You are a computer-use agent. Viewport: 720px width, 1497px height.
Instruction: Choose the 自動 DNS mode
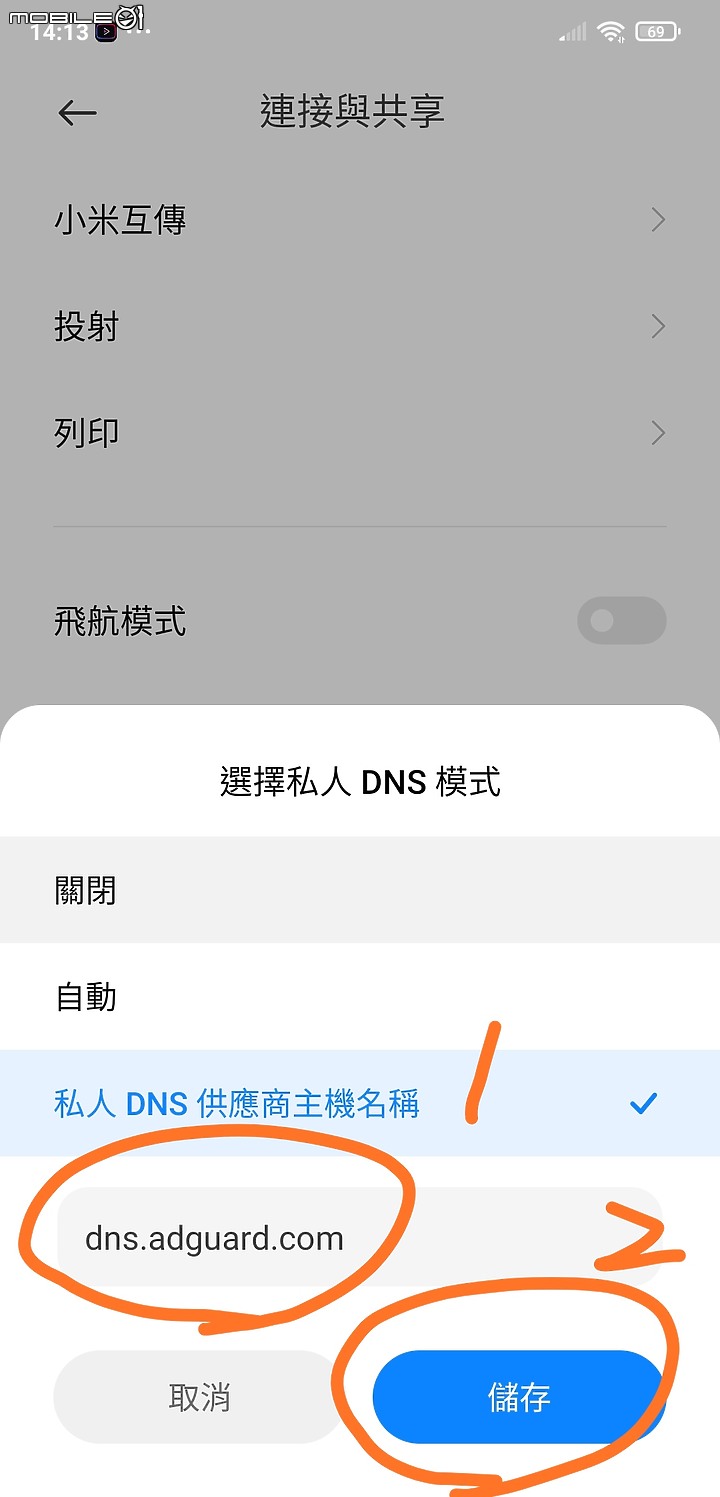click(x=360, y=997)
